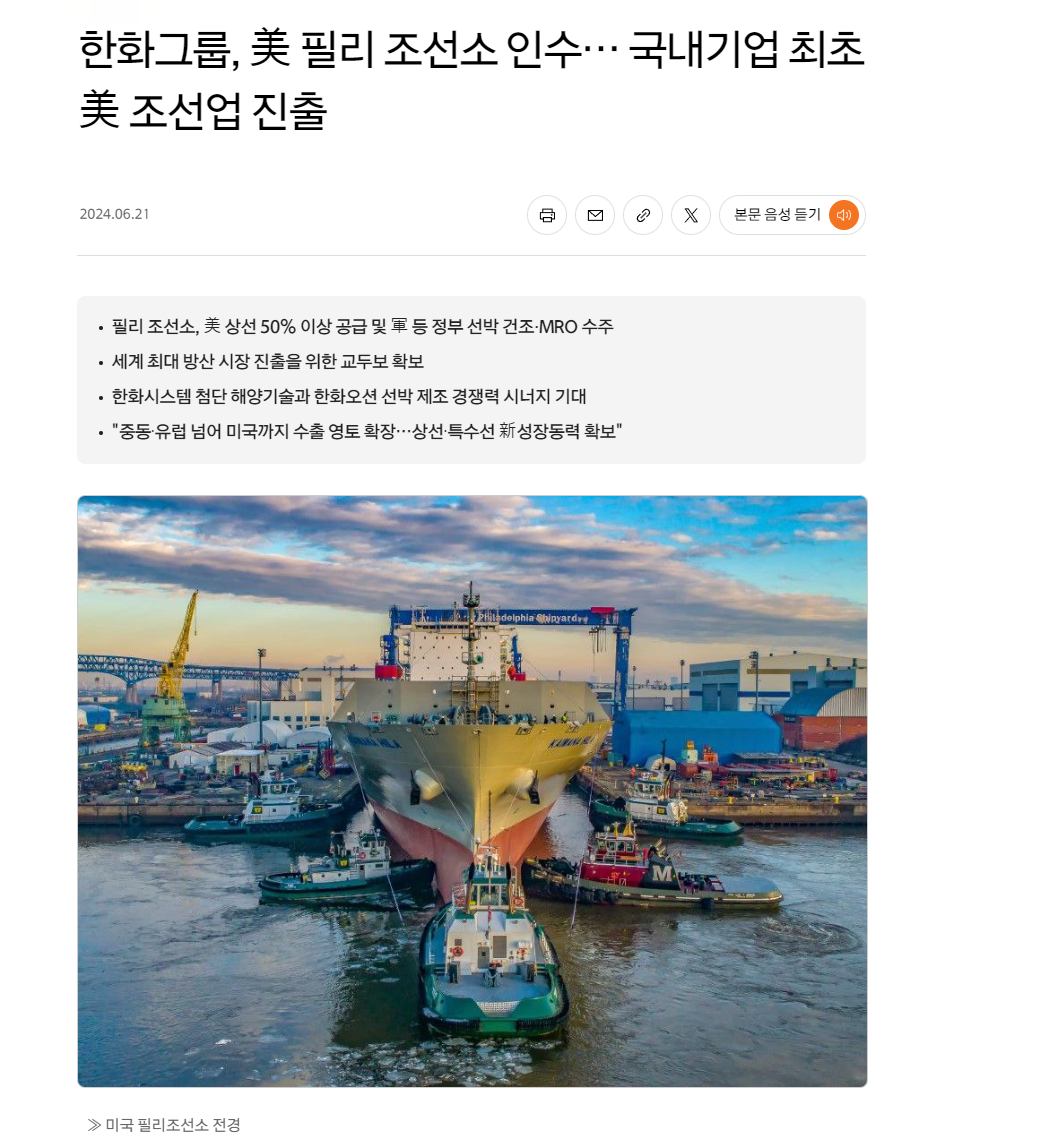Copy the article link
This screenshot has width=1044, height=1142.
tap(643, 215)
